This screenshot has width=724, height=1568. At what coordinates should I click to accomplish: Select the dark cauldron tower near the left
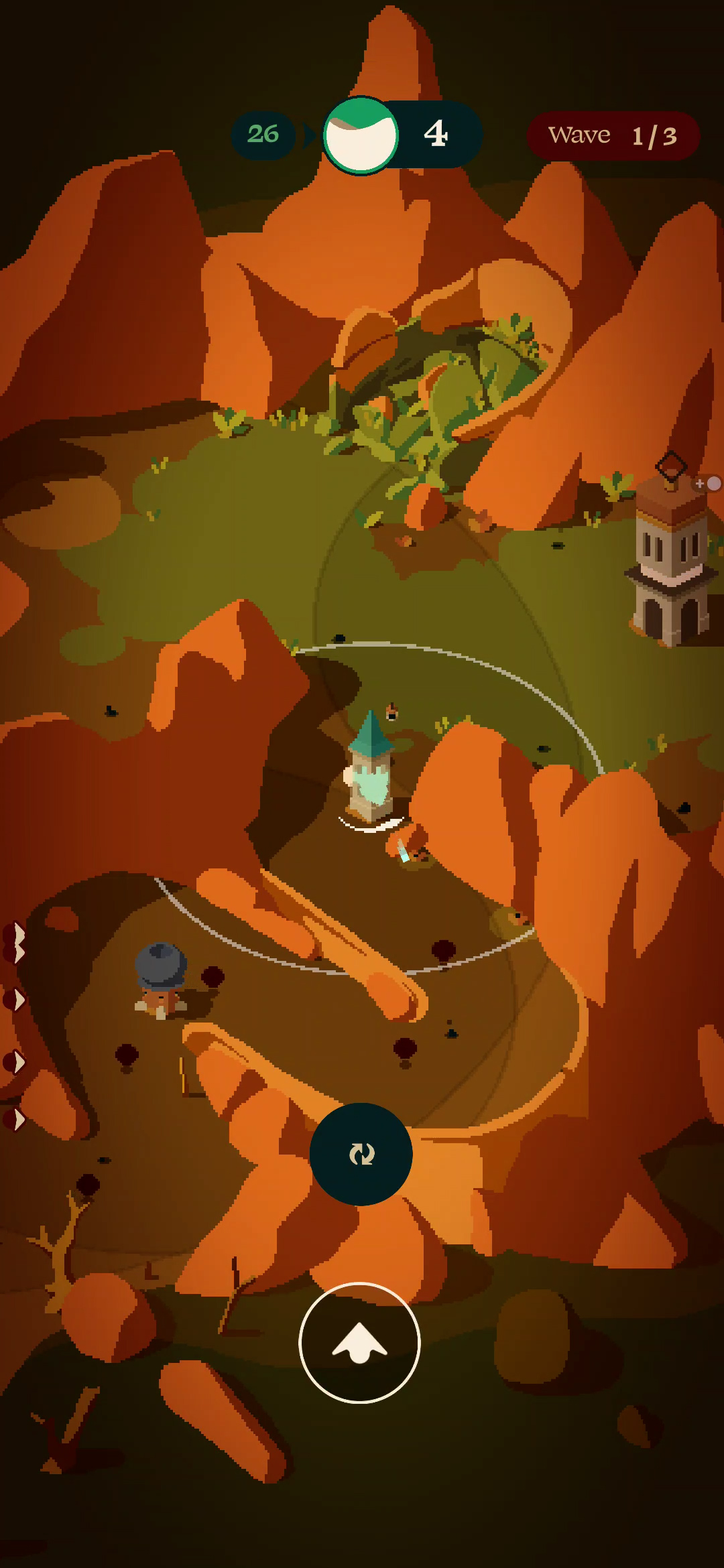160,978
